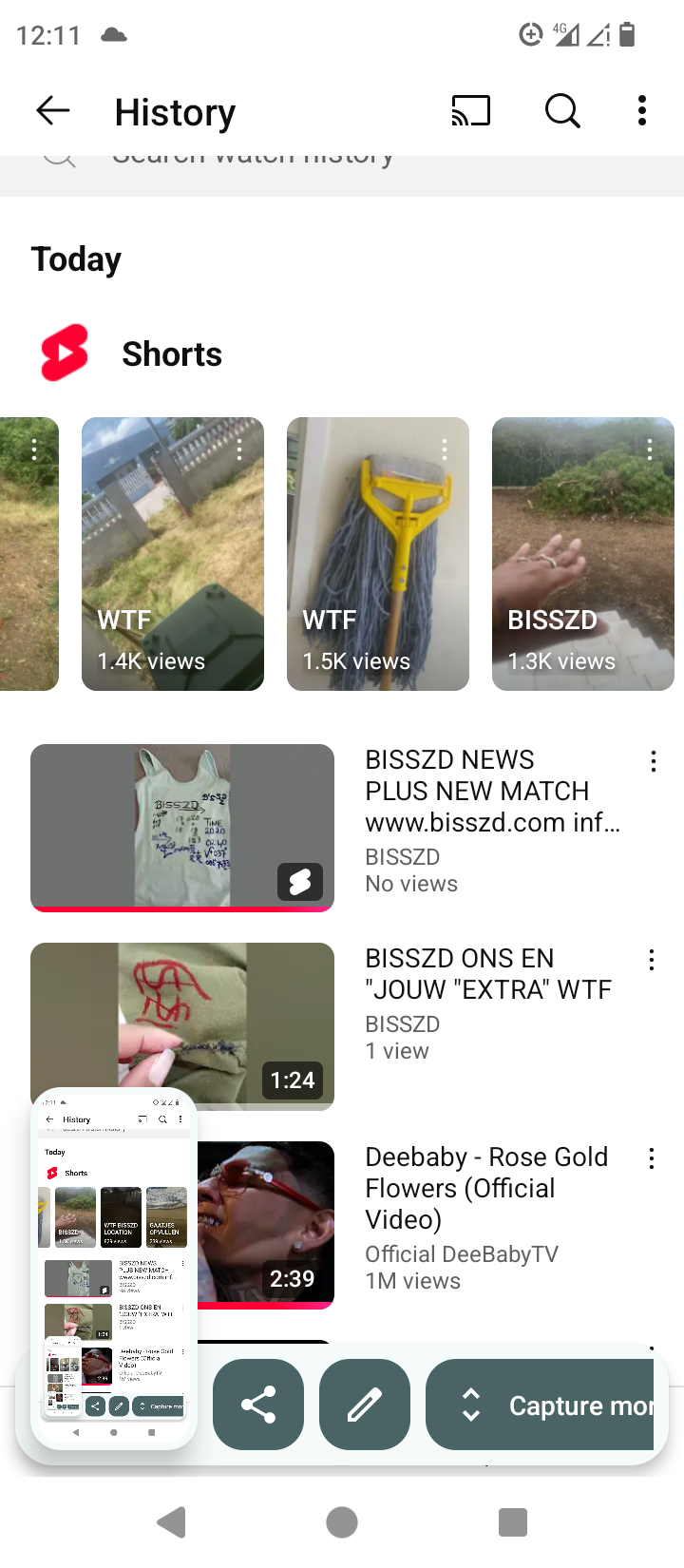Edit the screenshot with the pencil button
This screenshot has height=1568, width=684.
coord(365,1405)
